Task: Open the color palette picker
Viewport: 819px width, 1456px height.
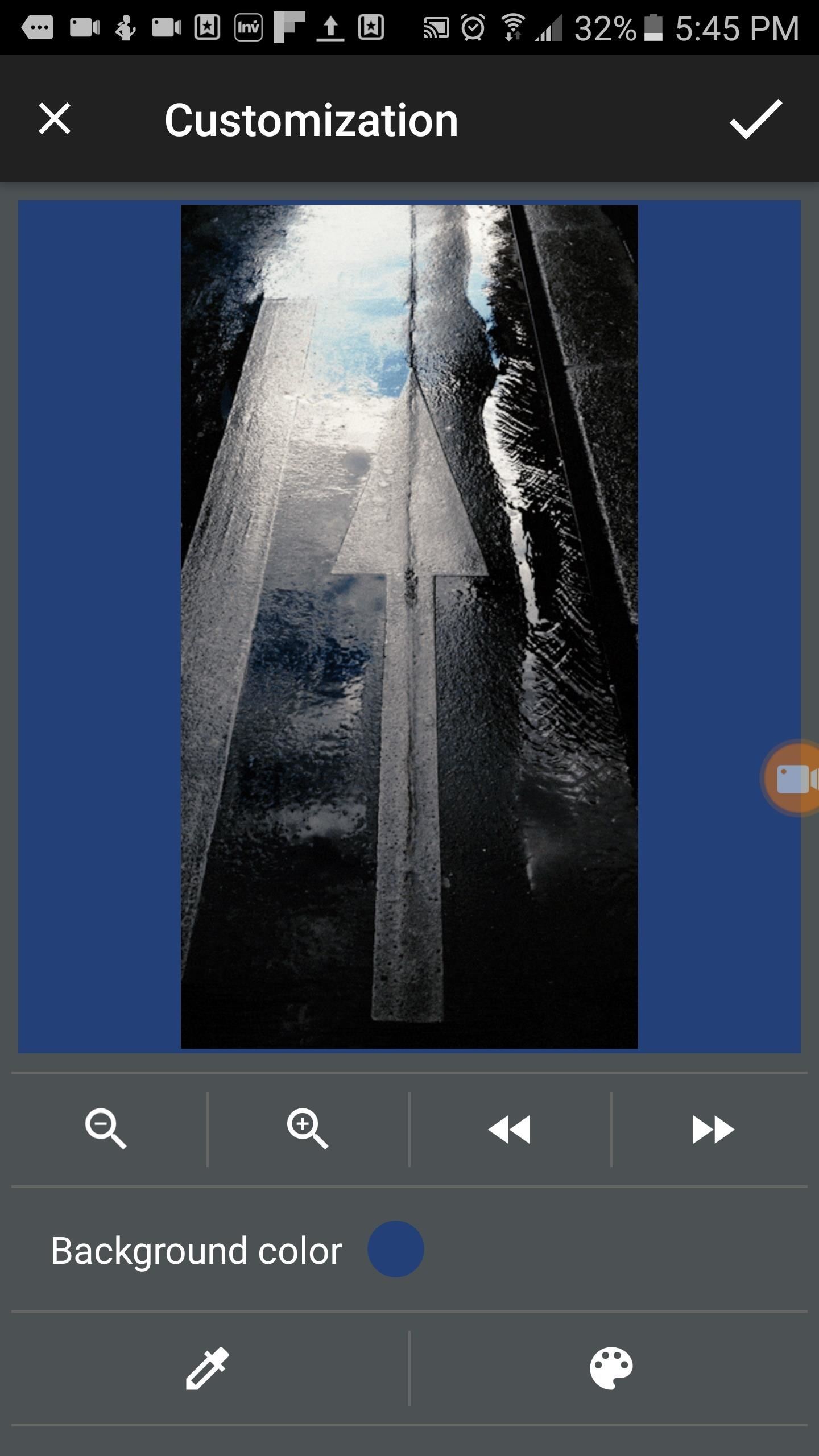Action: click(611, 1368)
